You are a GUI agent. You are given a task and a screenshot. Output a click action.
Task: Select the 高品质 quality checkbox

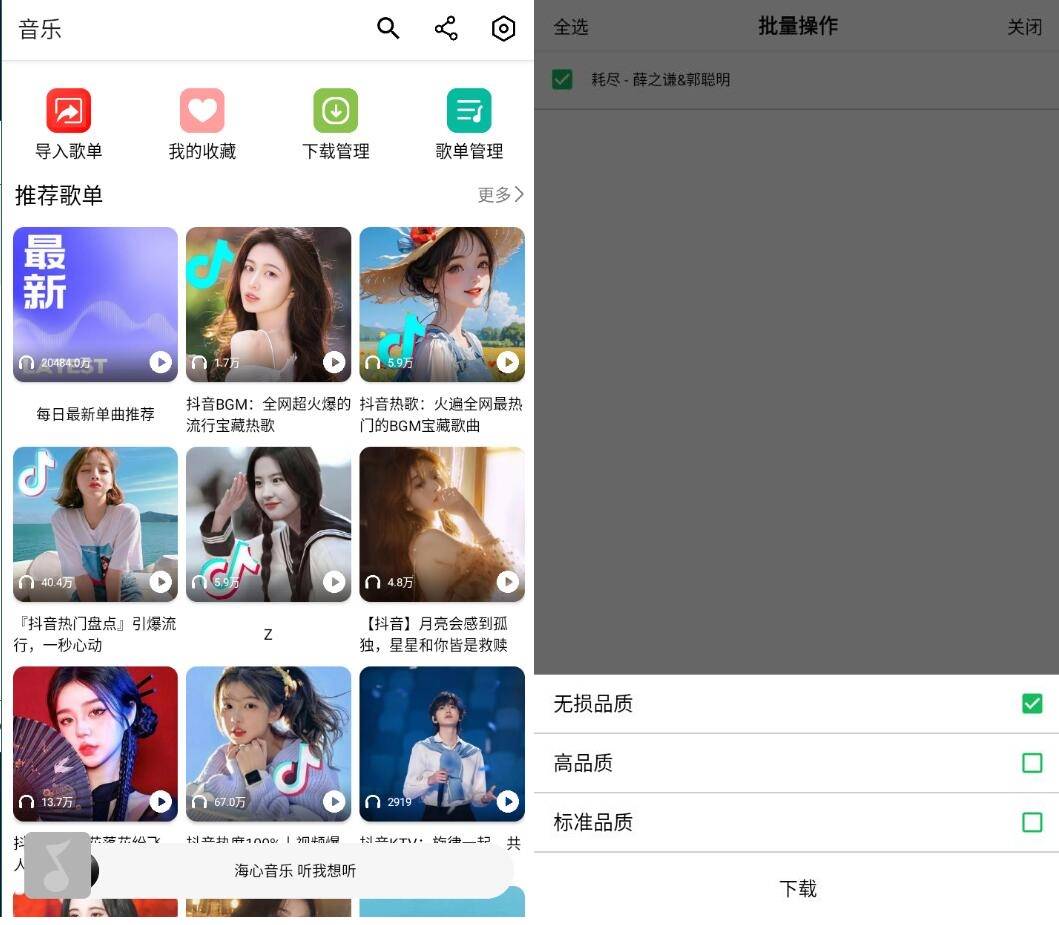point(1032,763)
